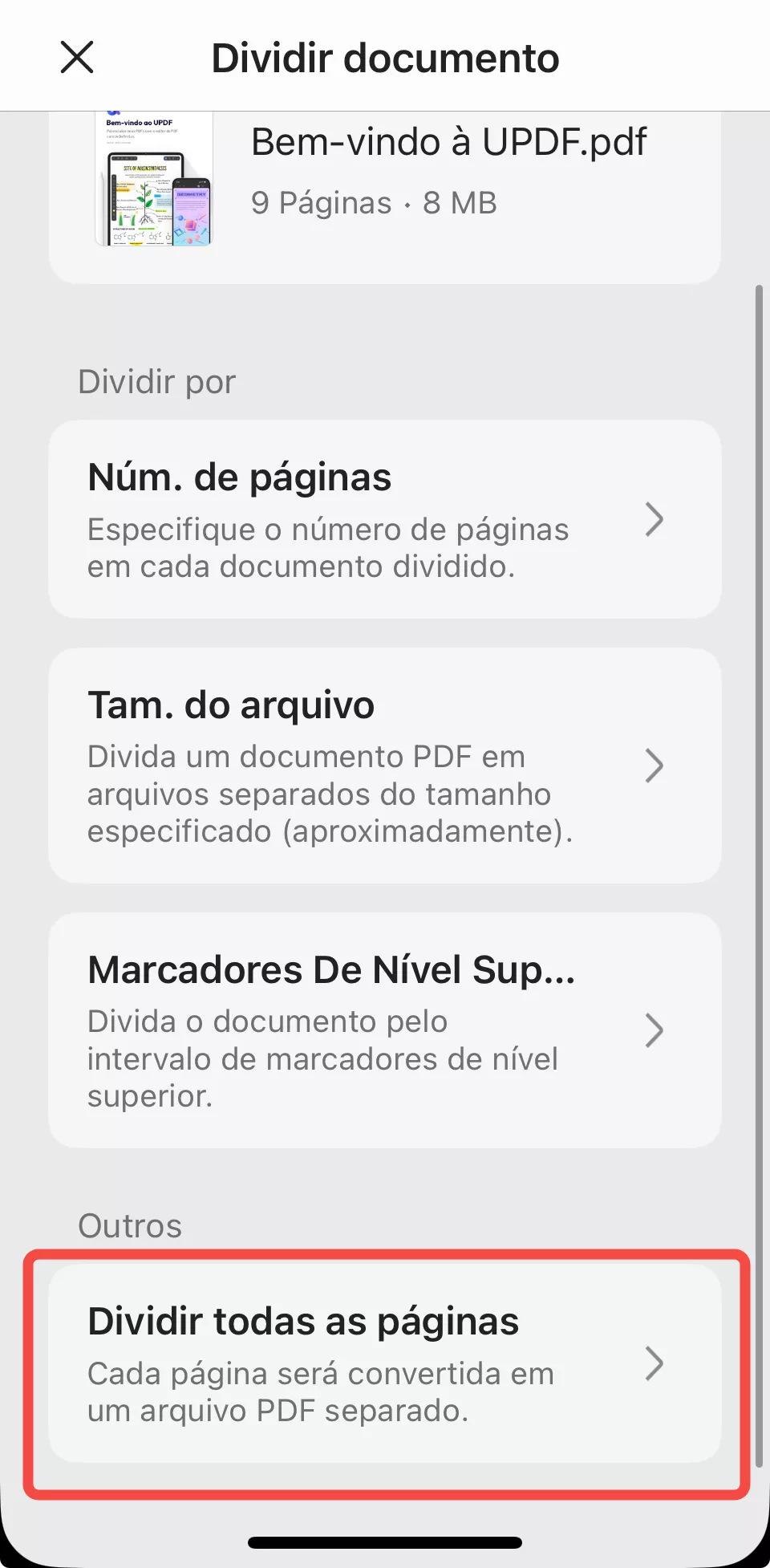Select the Tam. do arquivo split option

point(385,764)
